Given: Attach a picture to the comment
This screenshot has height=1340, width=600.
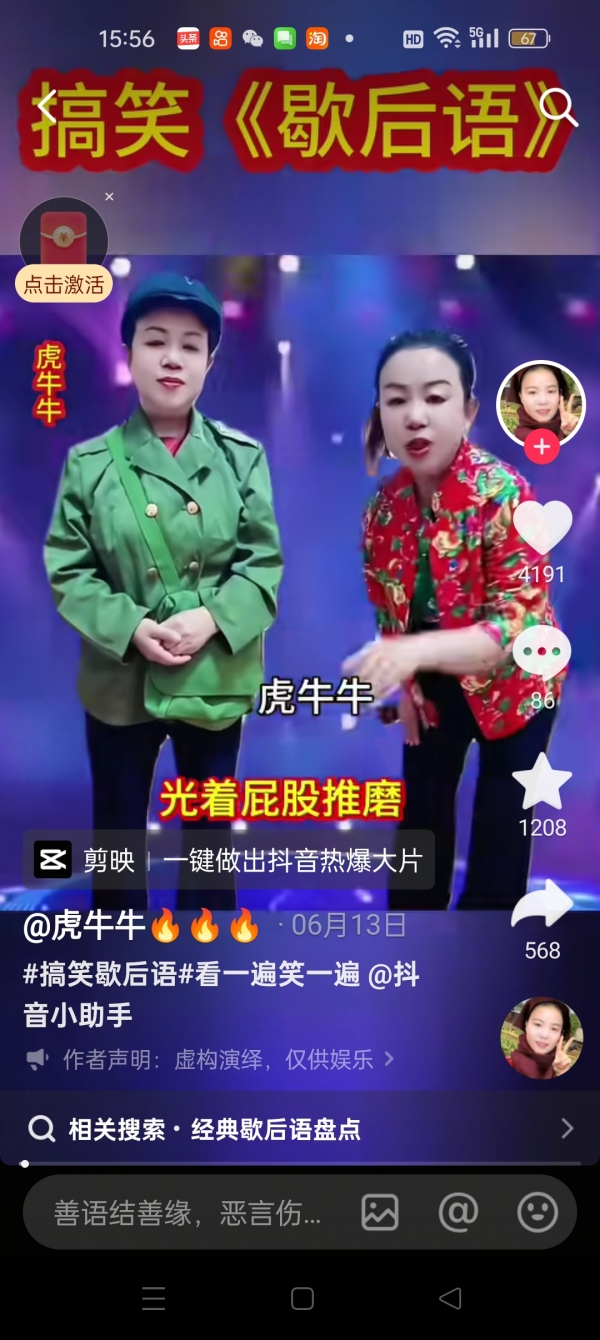Looking at the screenshot, I should point(380,1213).
